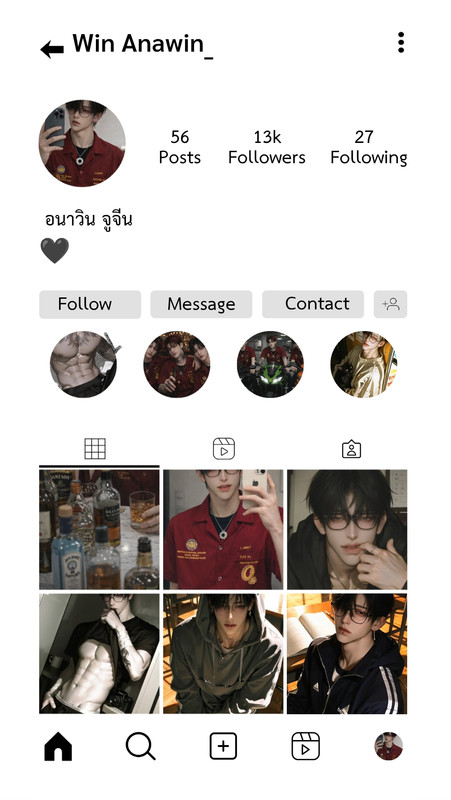Image resolution: width=451 pixels, height=800 pixels.
Task: Switch to the posts grid tab
Action: 95,449
